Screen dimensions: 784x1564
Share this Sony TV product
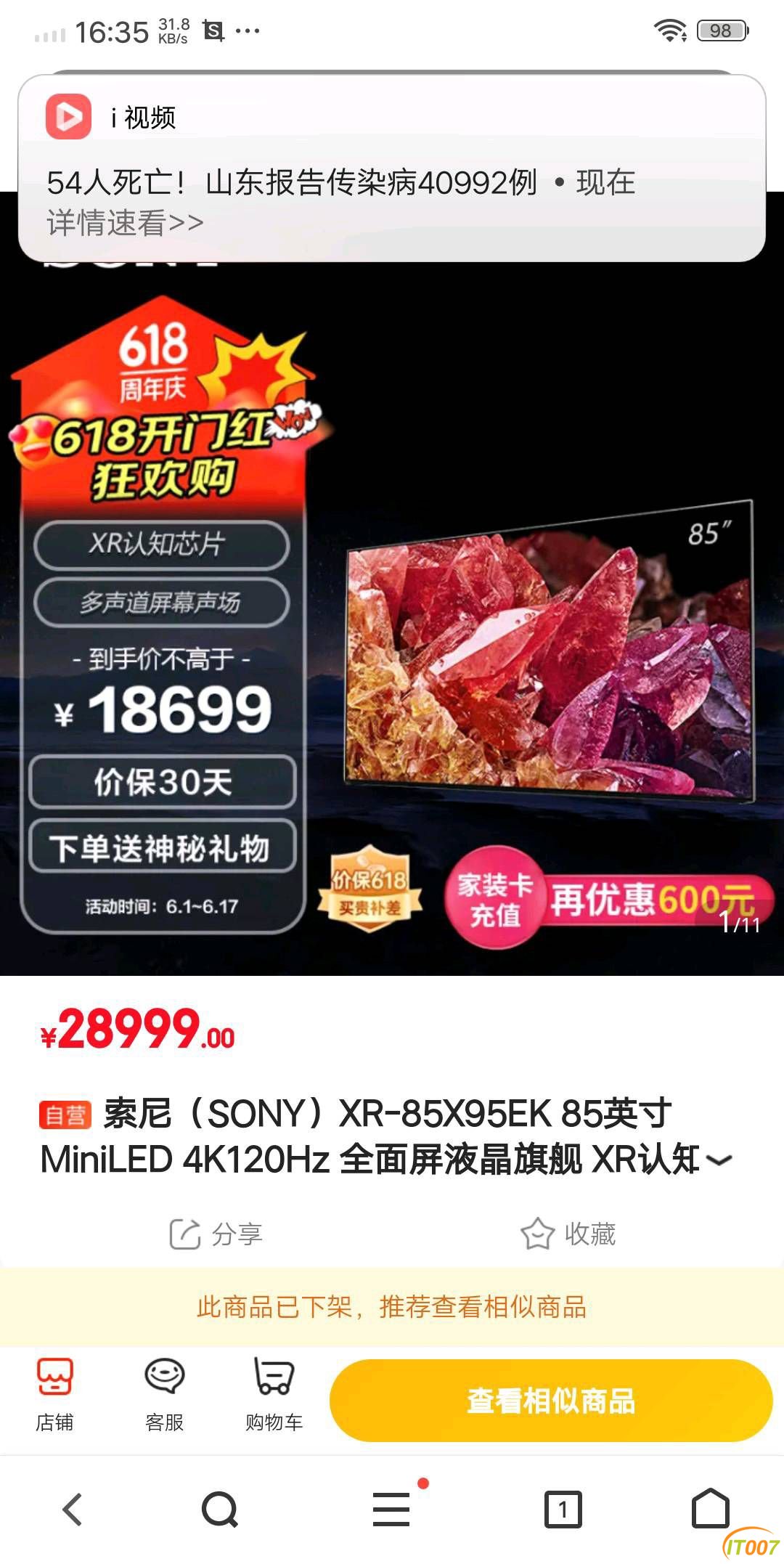point(216,1234)
